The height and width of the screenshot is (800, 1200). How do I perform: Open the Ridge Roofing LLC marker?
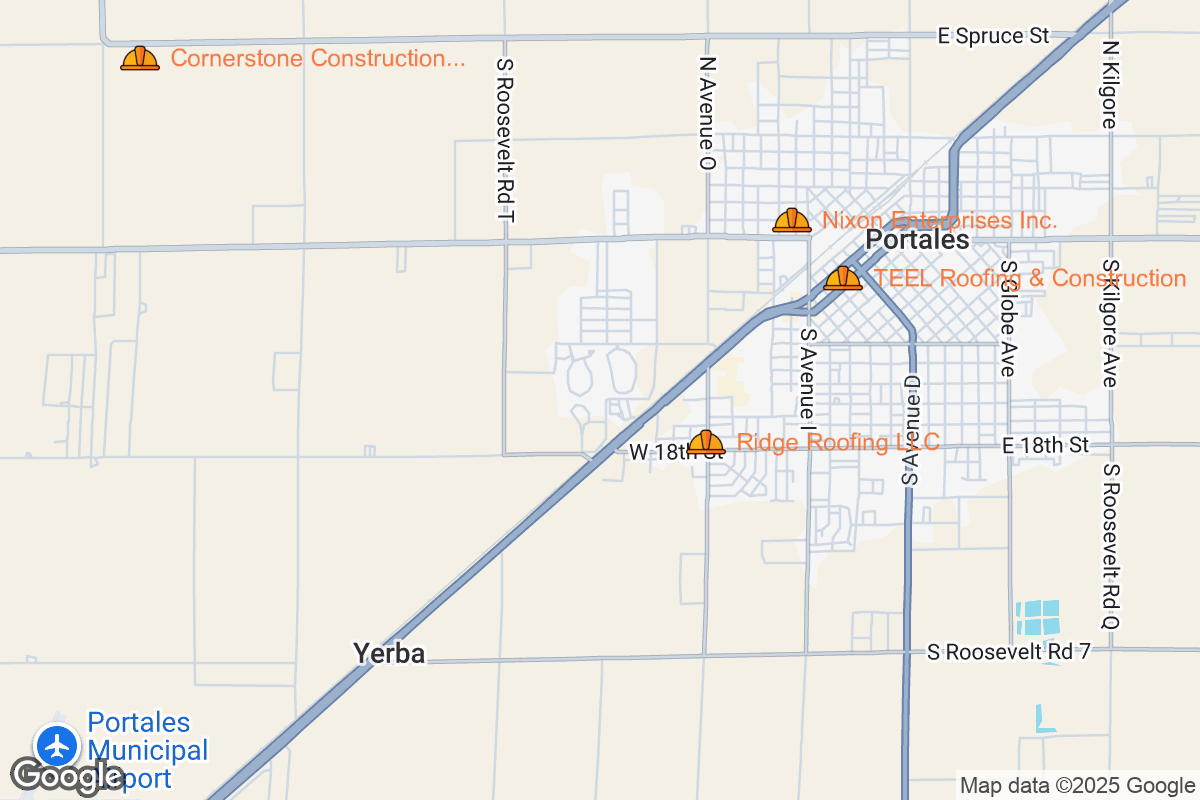pyautogui.click(x=706, y=443)
